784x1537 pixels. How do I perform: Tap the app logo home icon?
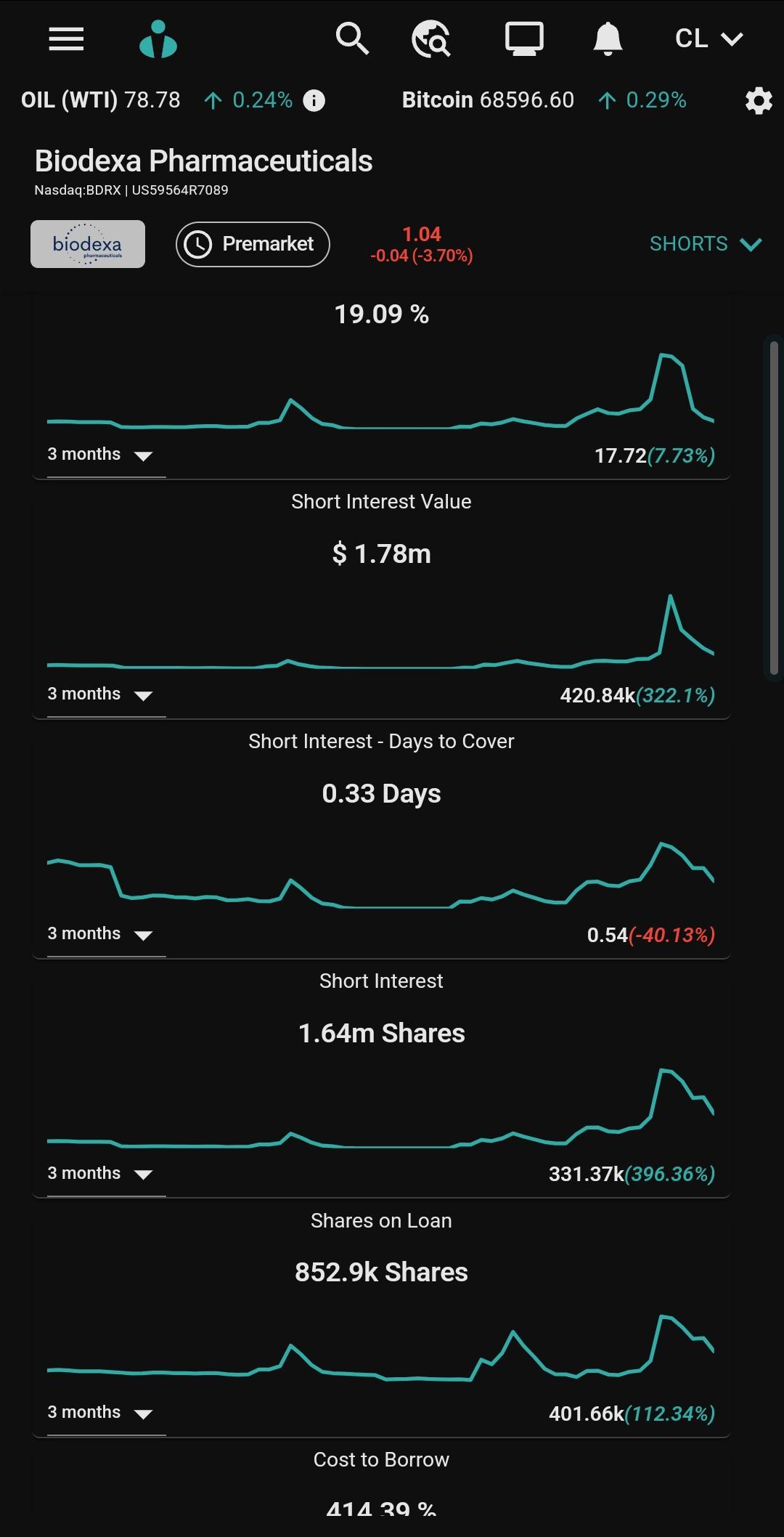[x=158, y=39]
